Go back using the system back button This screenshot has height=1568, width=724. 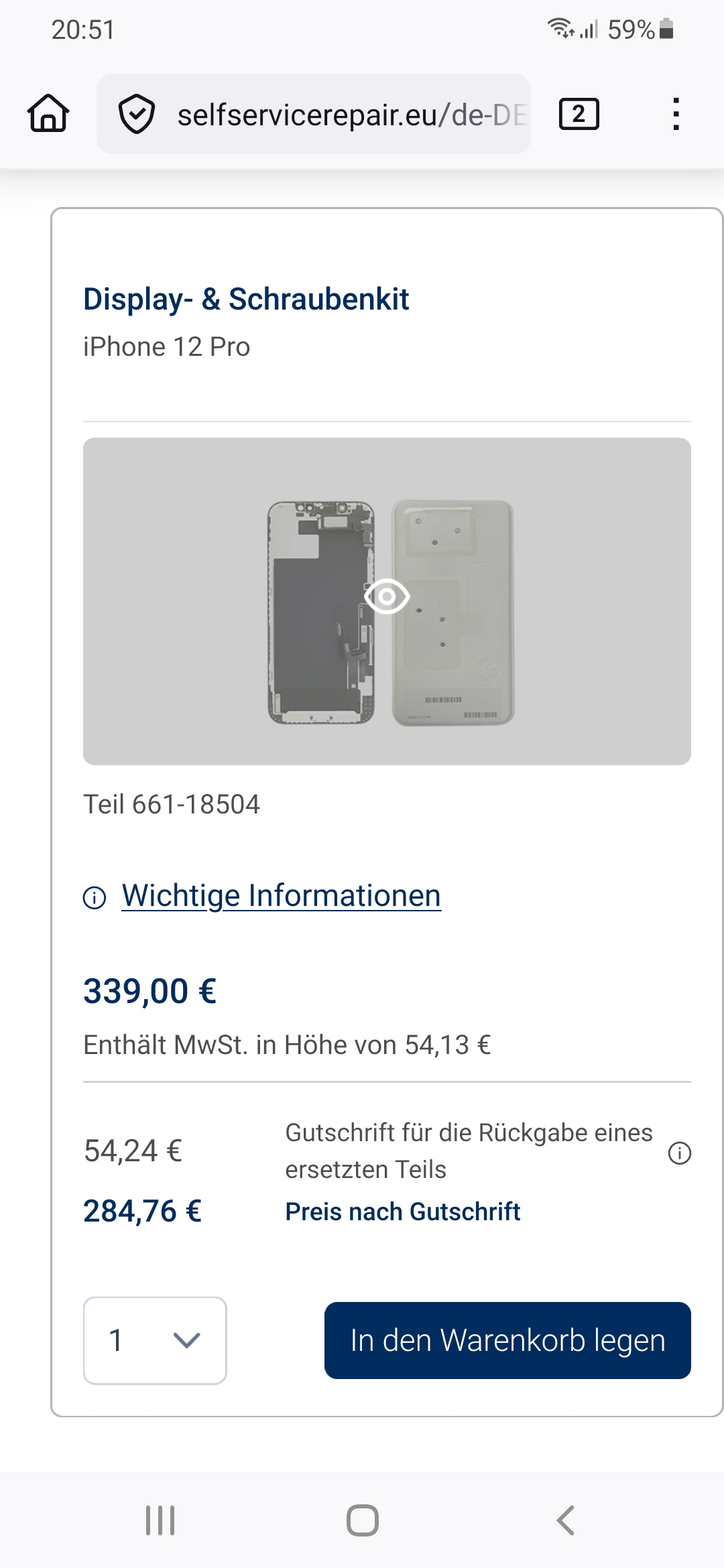tap(565, 1520)
